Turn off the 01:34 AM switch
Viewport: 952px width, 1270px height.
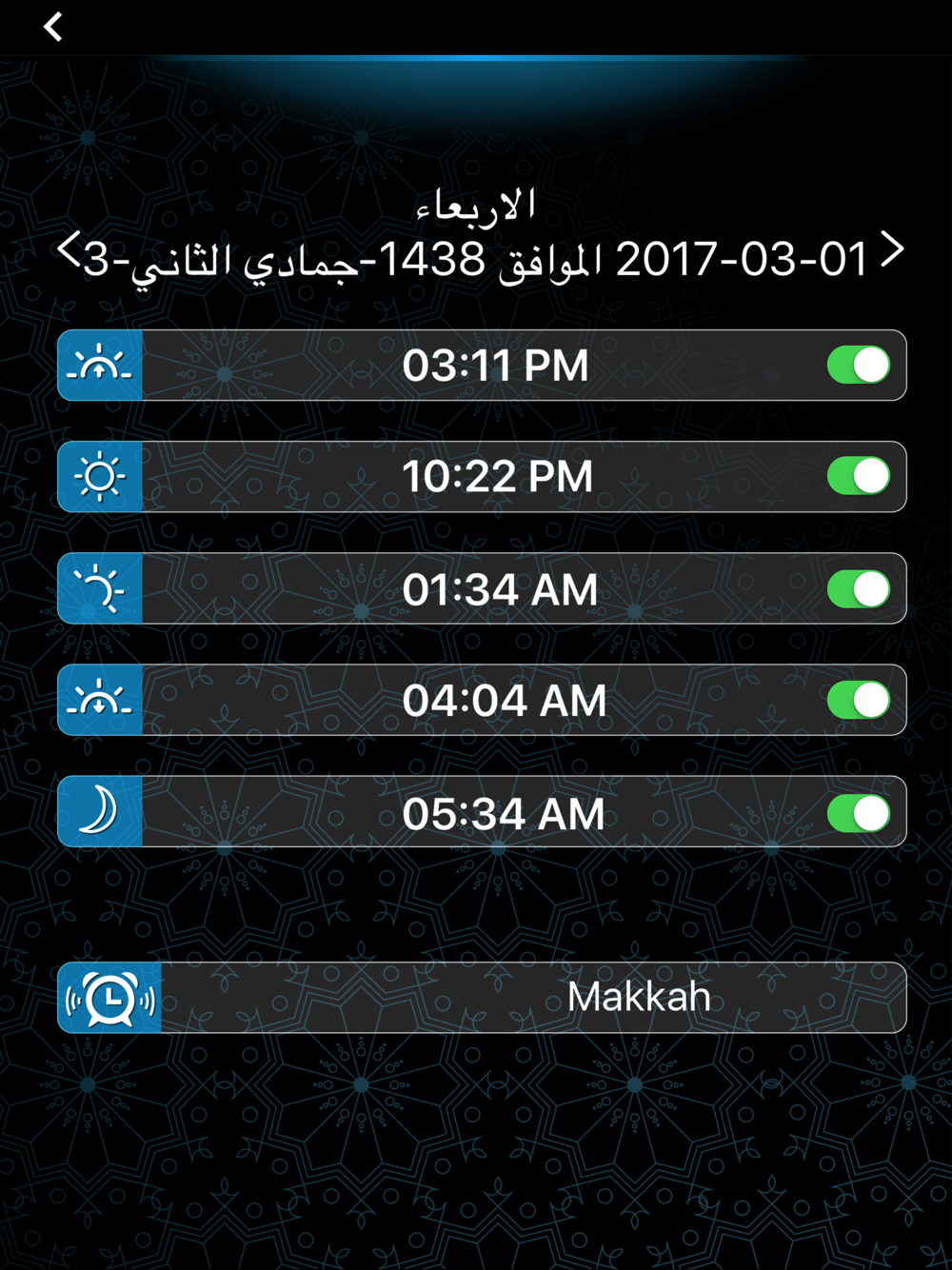[x=859, y=588]
